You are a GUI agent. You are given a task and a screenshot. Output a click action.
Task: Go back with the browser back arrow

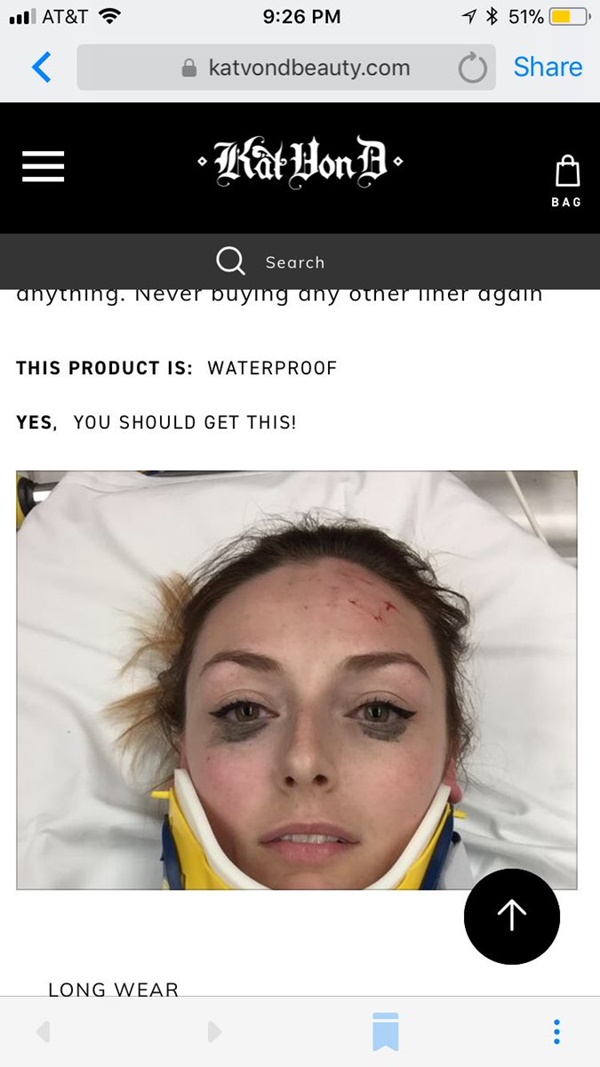tap(42, 67)
